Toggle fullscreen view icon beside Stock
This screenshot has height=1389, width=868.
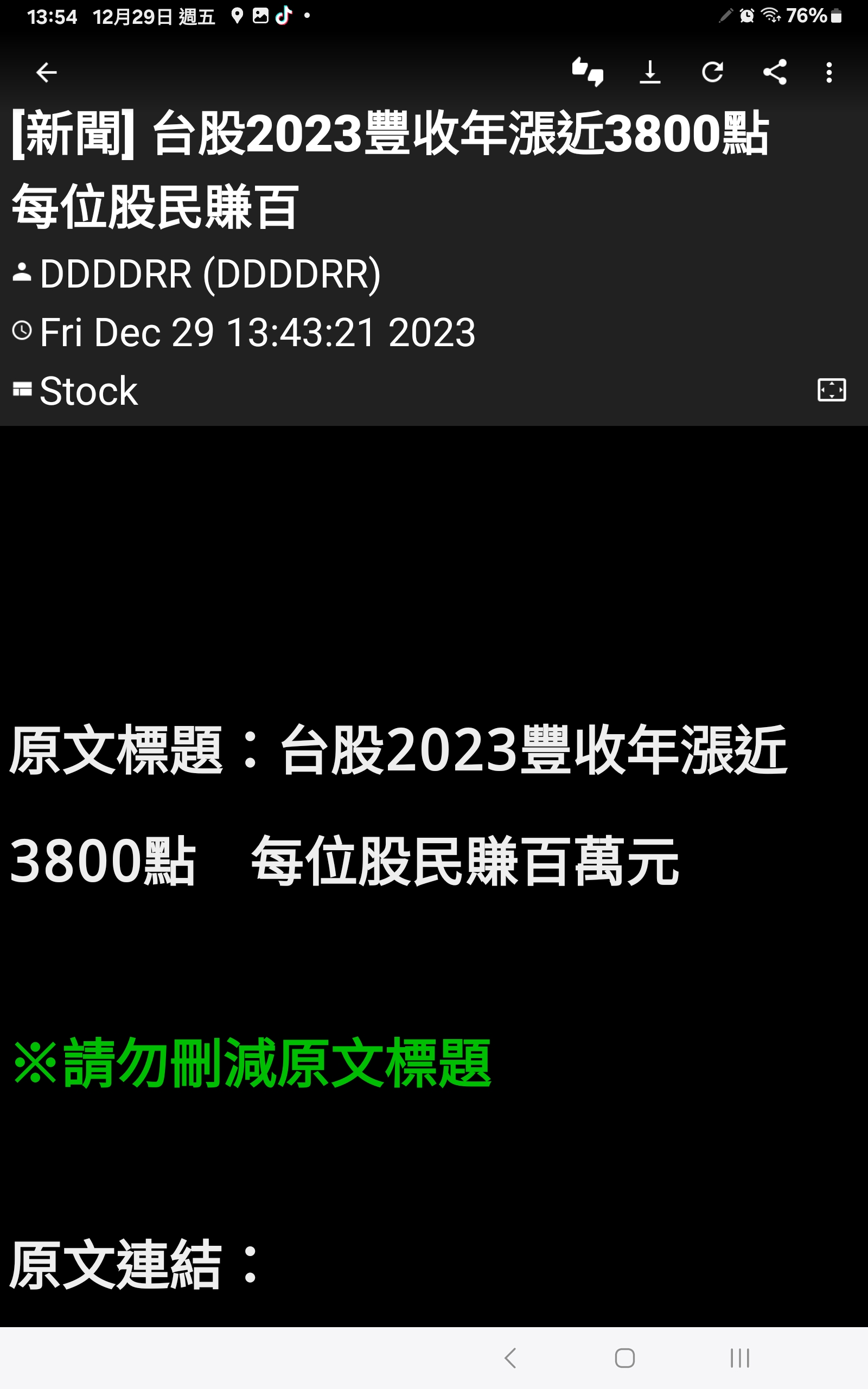[x=831, y=390]
